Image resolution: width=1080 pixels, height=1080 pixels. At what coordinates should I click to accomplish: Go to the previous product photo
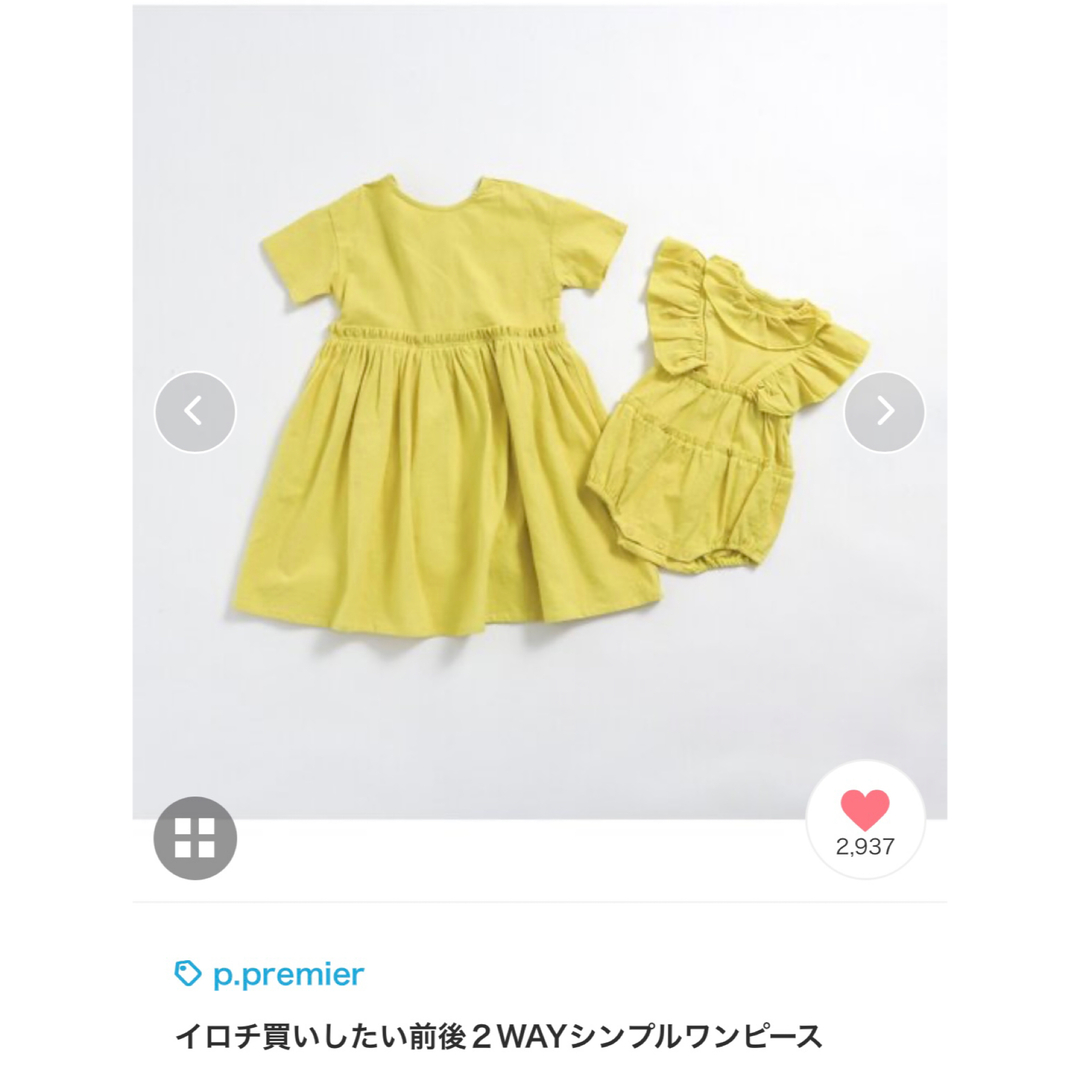(195, 412)
